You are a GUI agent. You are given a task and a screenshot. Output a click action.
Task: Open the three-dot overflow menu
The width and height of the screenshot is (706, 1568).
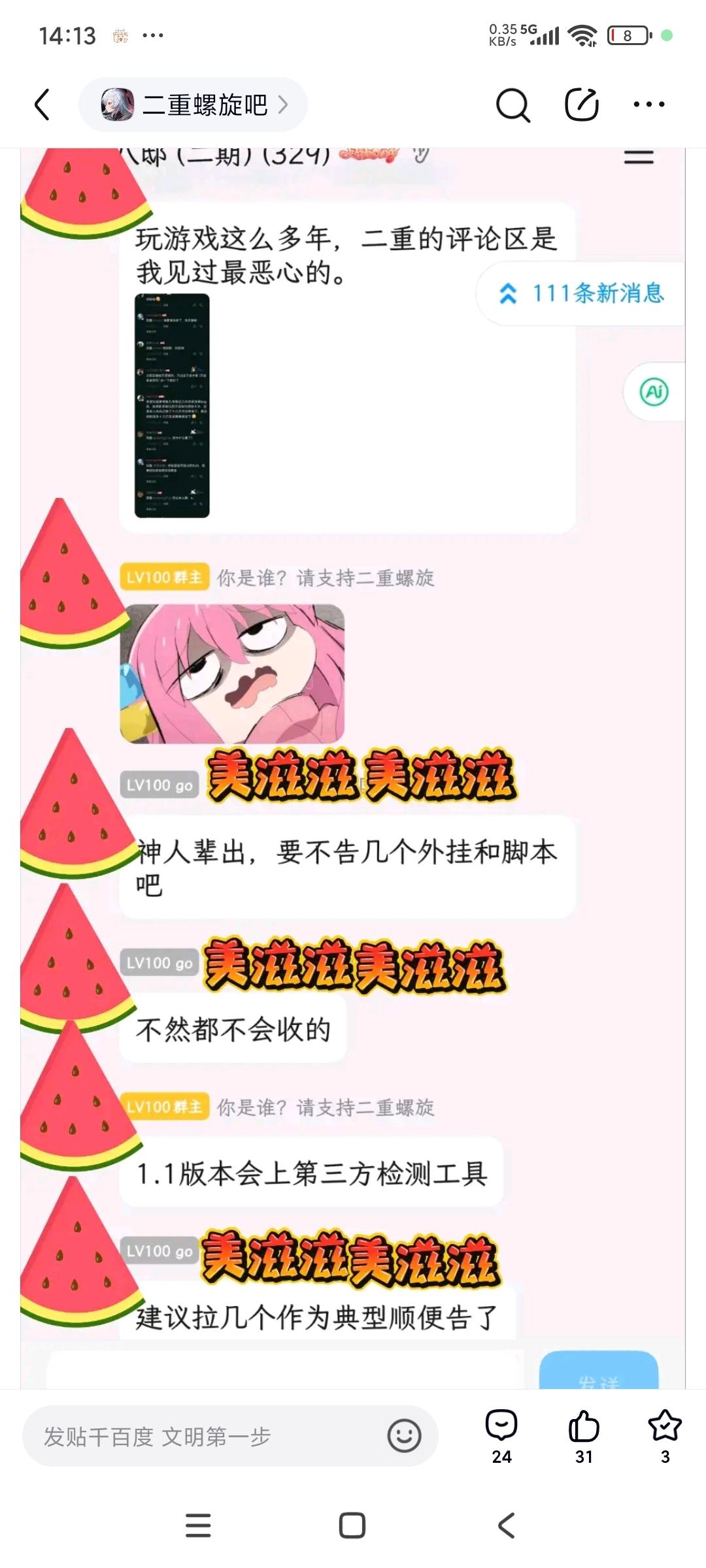(649, 105)
